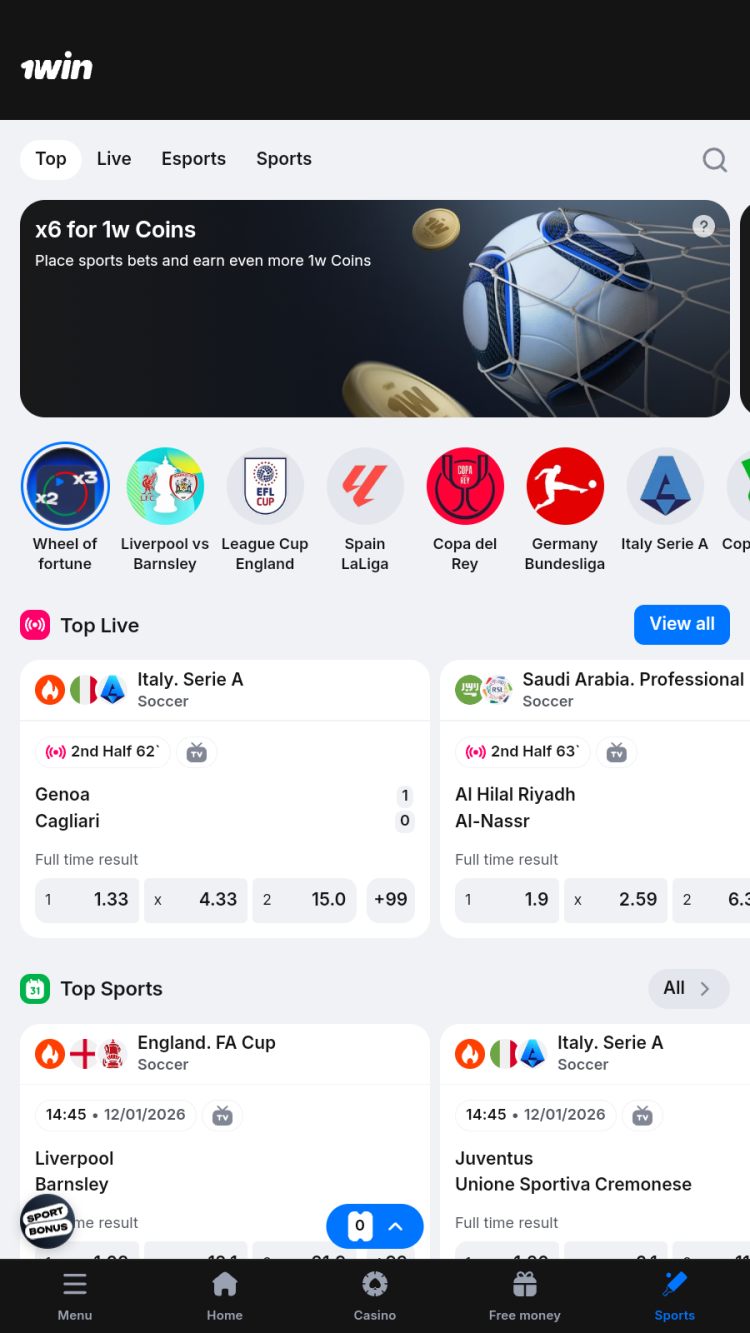Select Spain LaLiga

pos(365,487)
